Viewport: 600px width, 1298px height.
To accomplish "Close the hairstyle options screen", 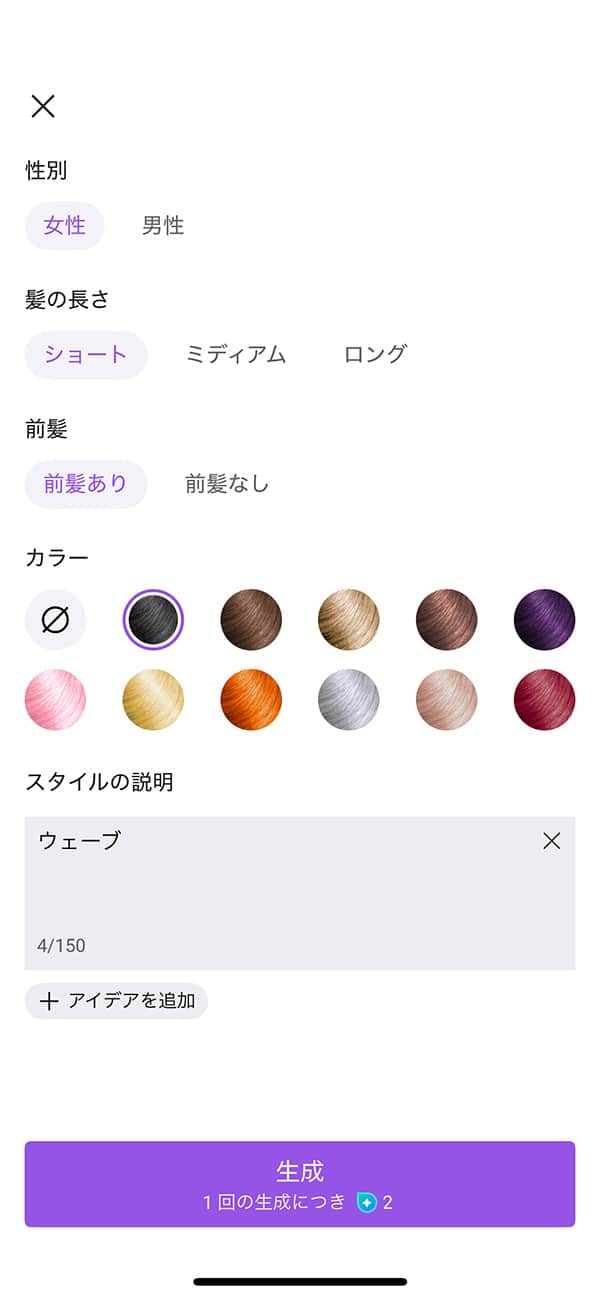I will point(43,106).
